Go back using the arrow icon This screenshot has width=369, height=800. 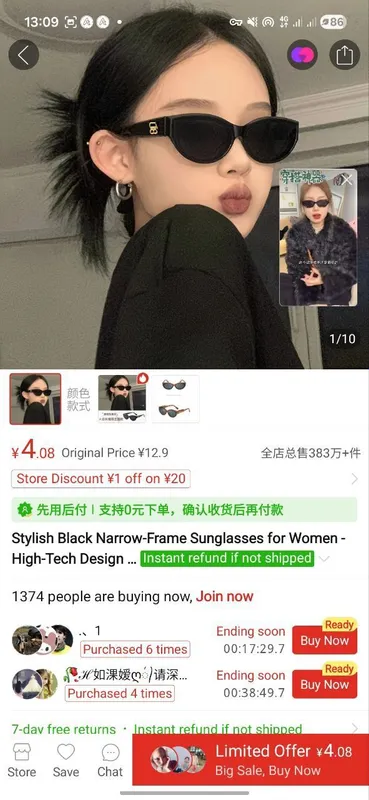click(23, 55)
